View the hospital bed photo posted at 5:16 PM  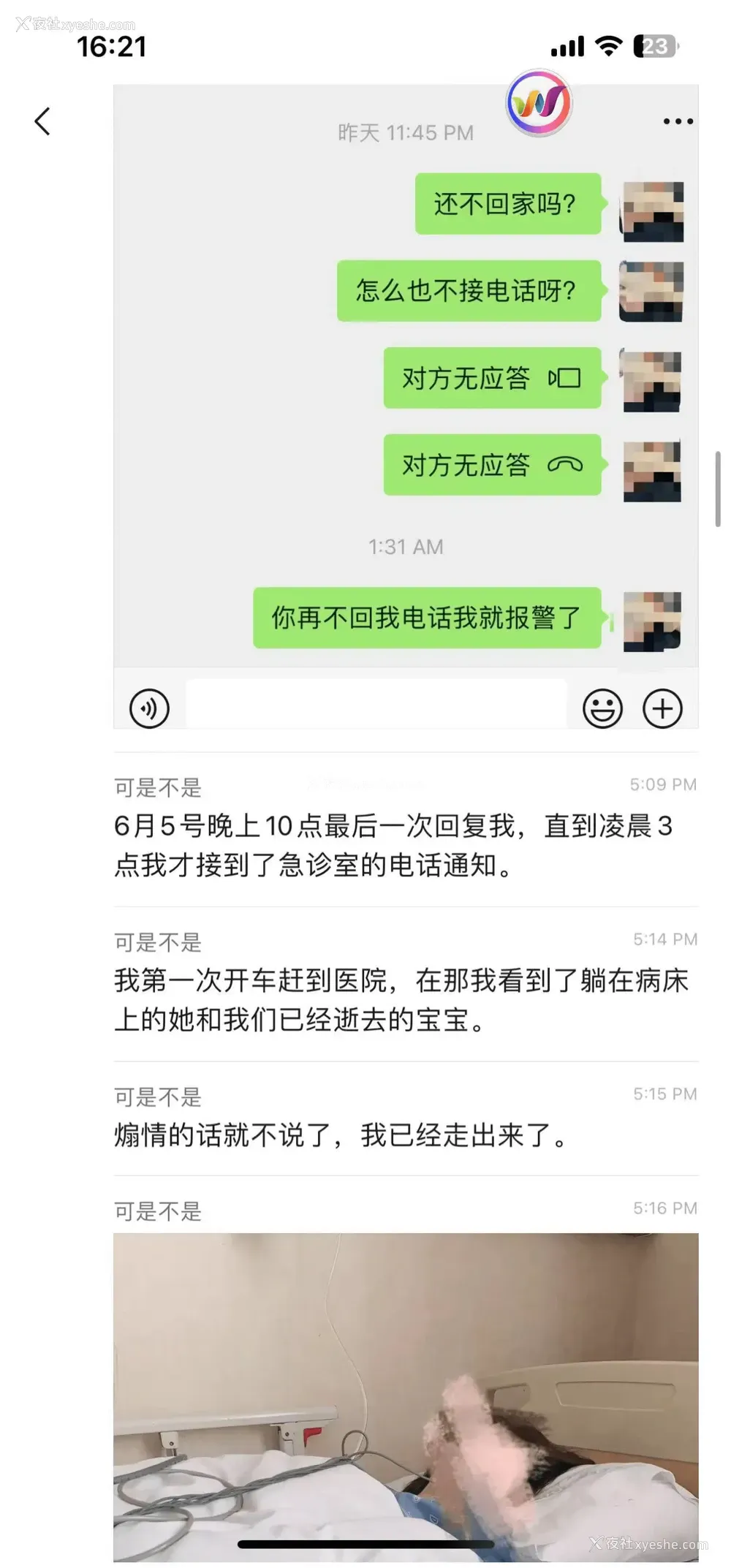point(406,1396)
